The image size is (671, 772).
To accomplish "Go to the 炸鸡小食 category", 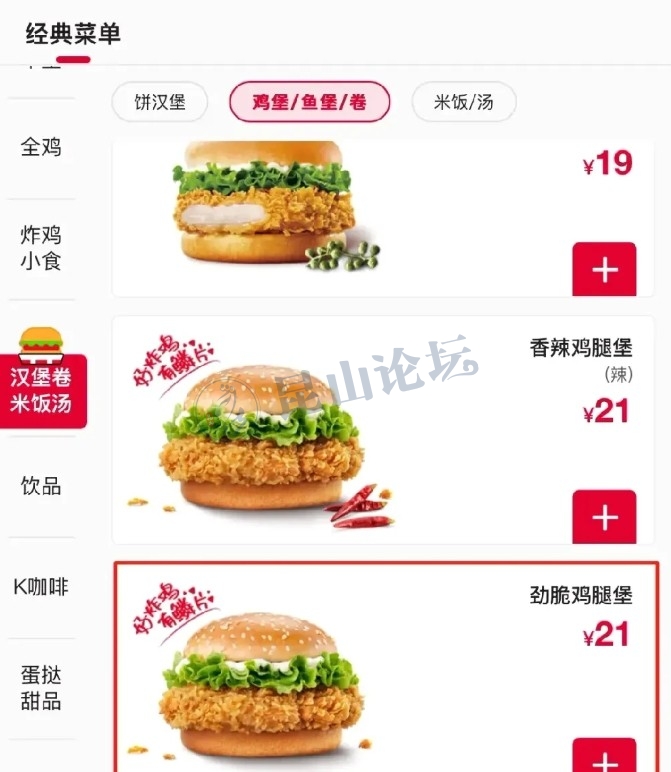I will pos(41,248).
